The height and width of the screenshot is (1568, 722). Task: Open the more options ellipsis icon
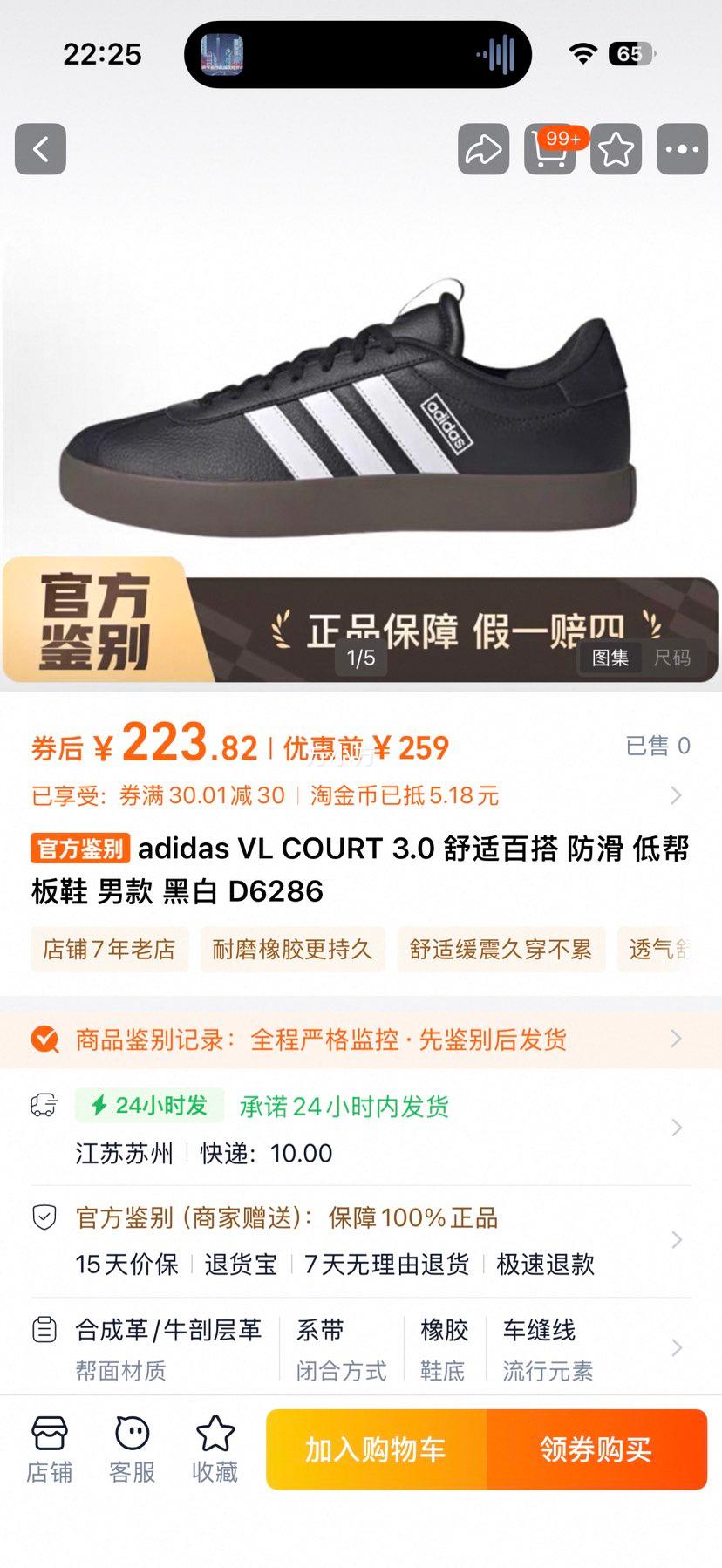(683, 148)
